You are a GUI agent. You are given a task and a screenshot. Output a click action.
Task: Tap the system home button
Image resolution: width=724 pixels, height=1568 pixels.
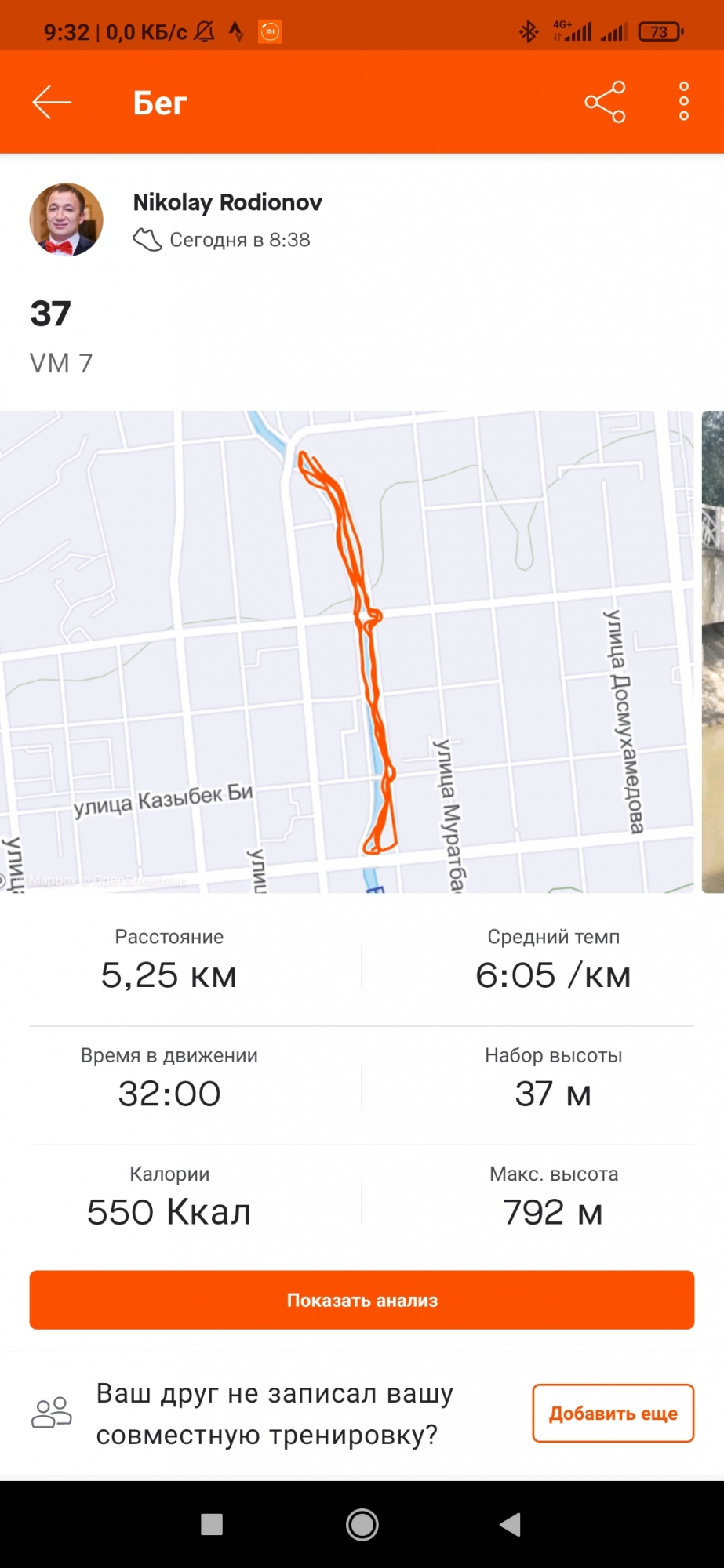click(x=362, y=1524)
